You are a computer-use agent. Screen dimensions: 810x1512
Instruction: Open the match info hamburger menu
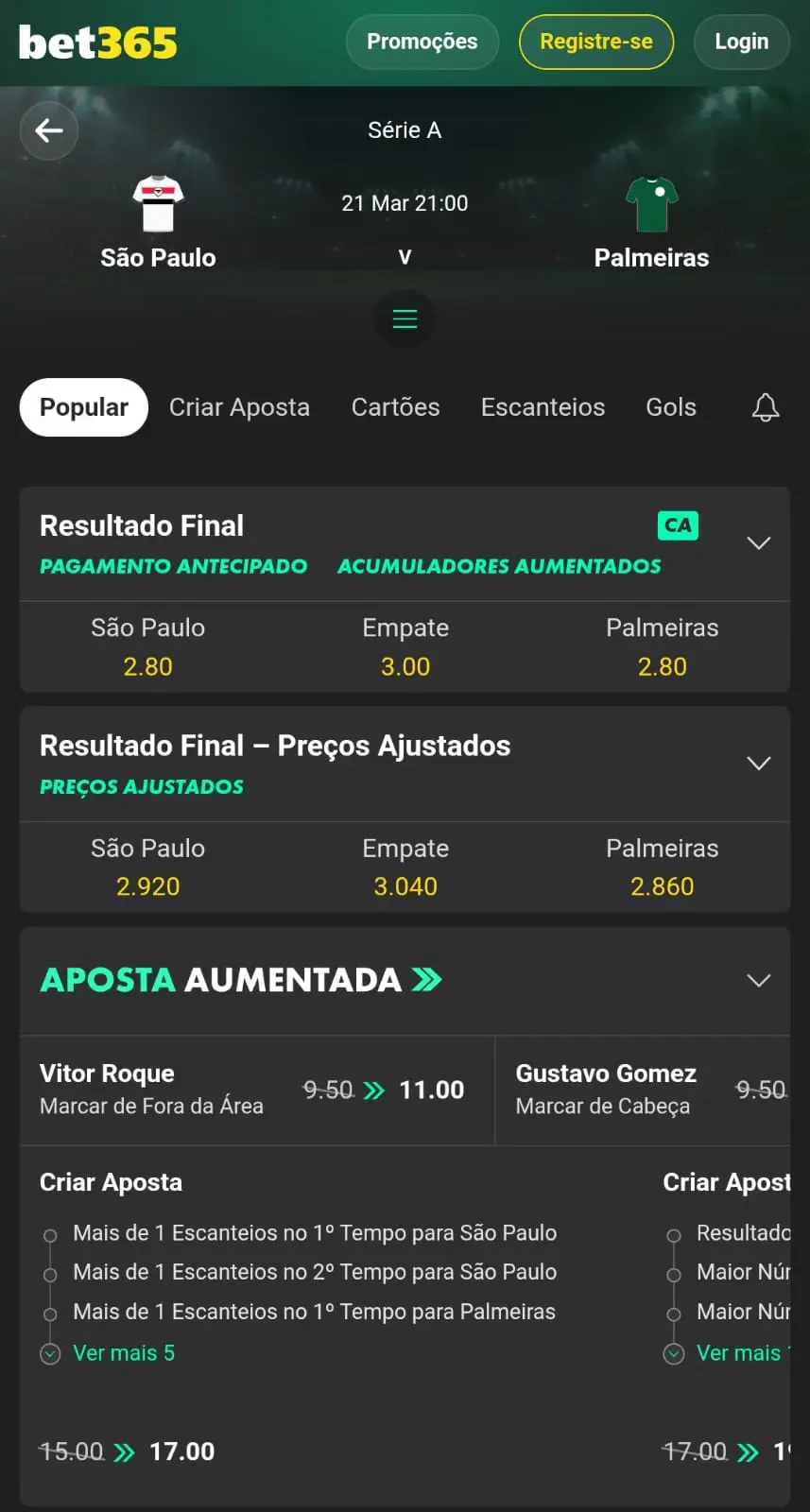pyautogui.click(x=405, y=318)
